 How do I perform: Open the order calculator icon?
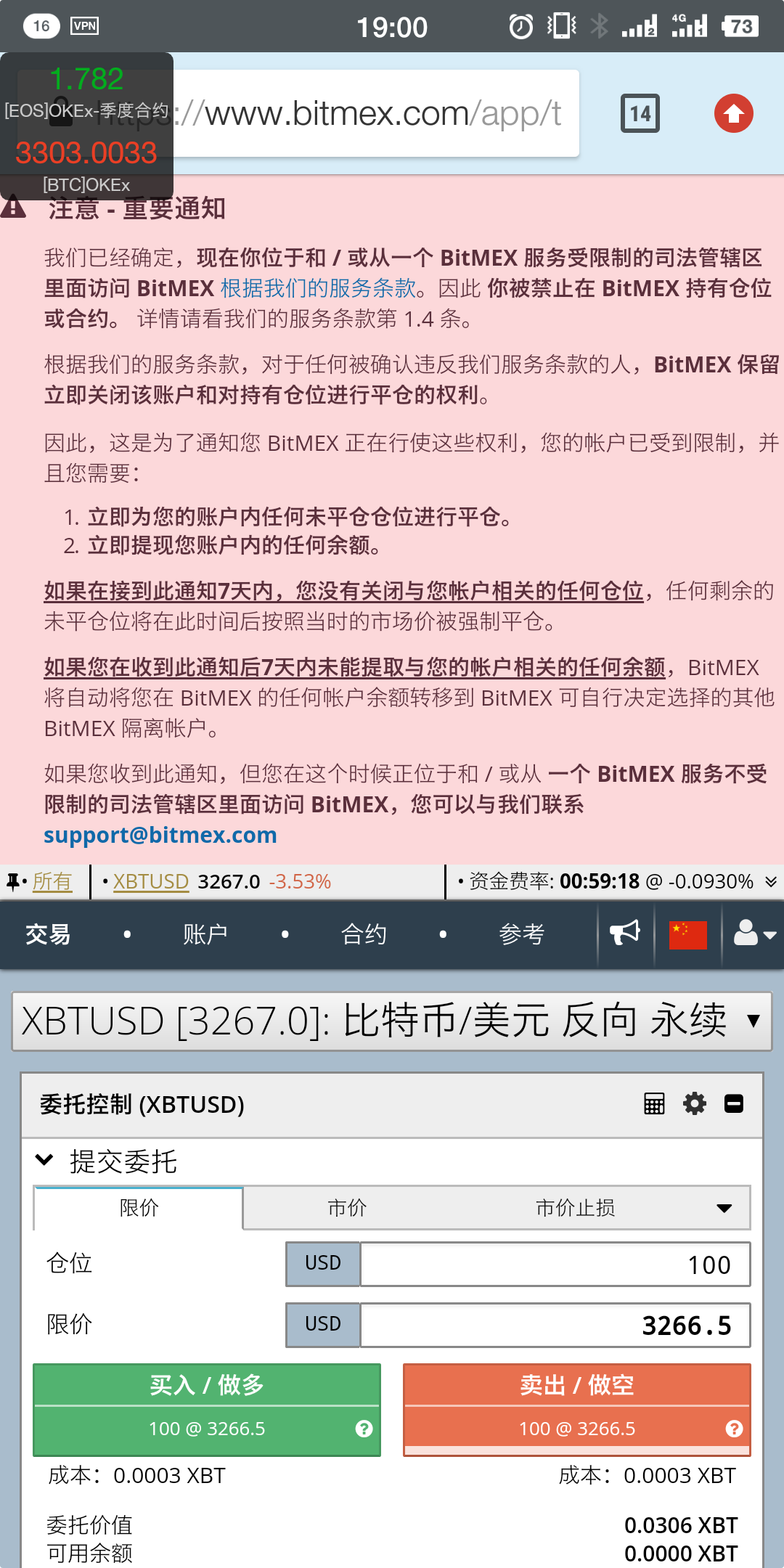coord(654,1104)
